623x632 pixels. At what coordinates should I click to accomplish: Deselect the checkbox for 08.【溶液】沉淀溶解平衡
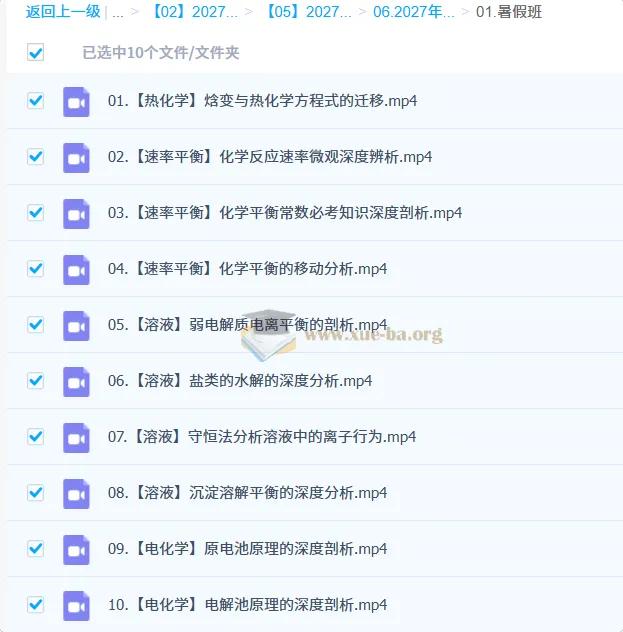coord(35,493)
